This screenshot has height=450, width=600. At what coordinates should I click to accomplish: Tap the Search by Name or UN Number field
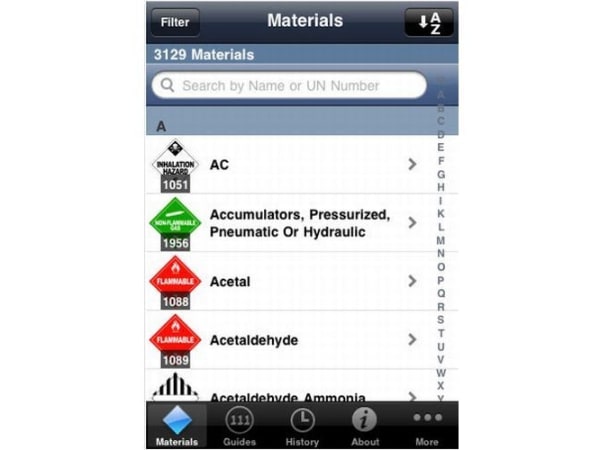290,86
